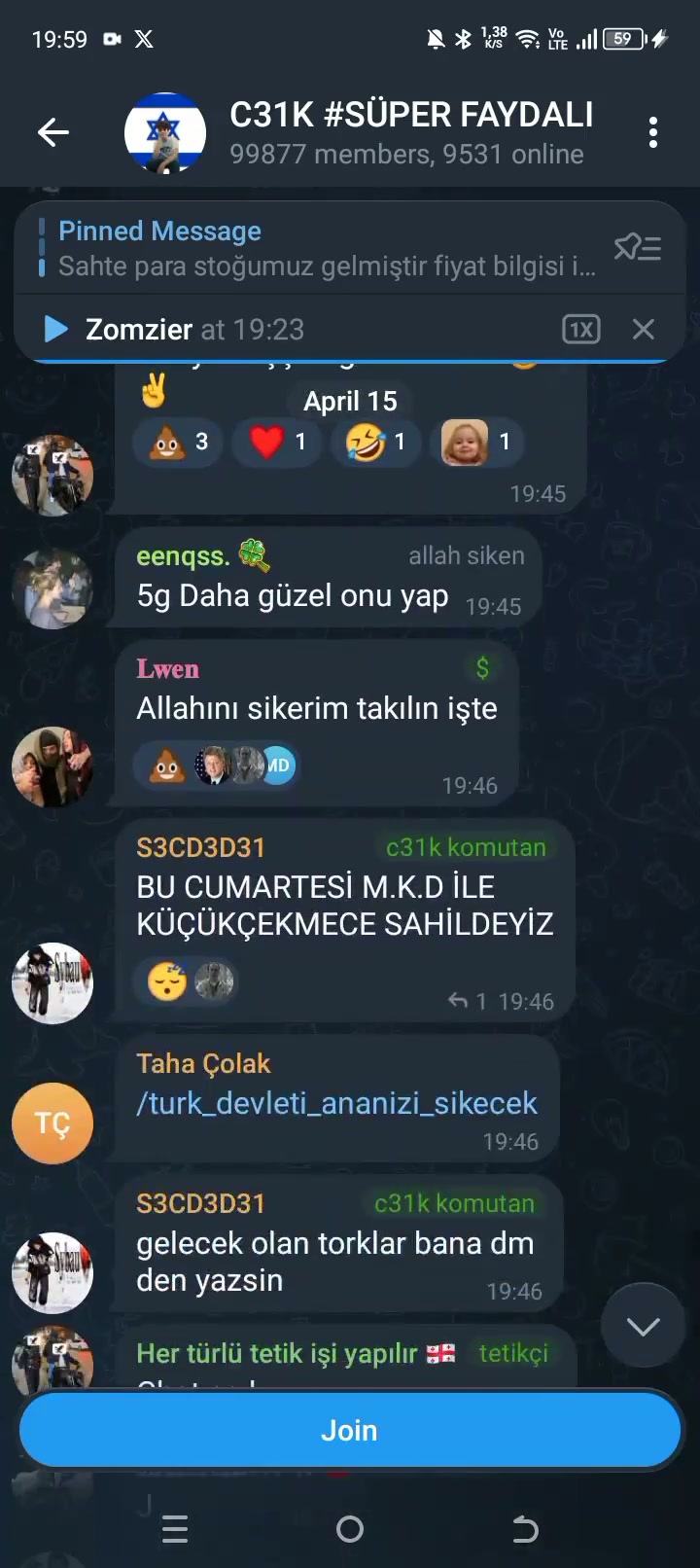Play the Zomzier voice message

click(56, 330)
